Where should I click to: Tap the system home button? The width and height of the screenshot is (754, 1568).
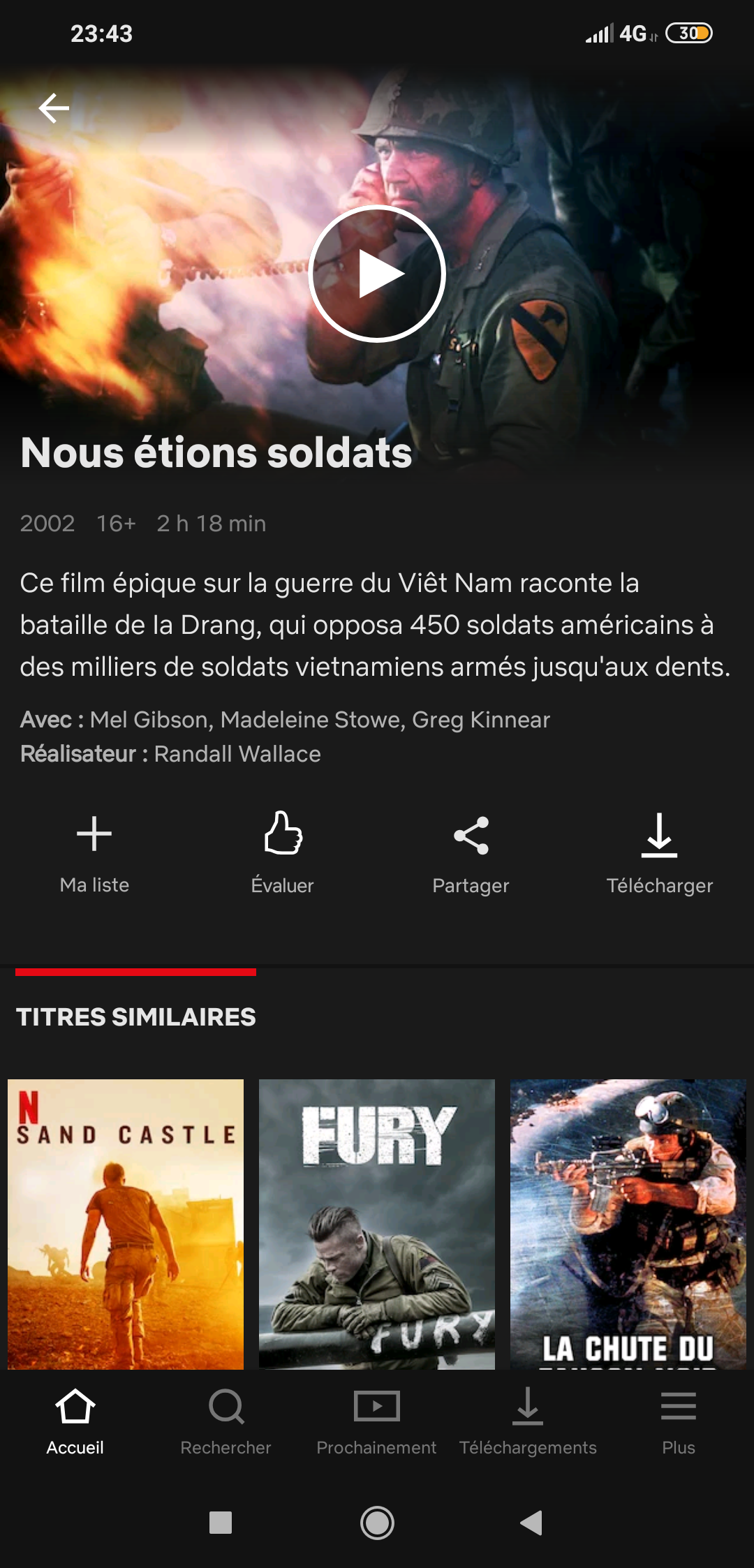coord(377,1523)
